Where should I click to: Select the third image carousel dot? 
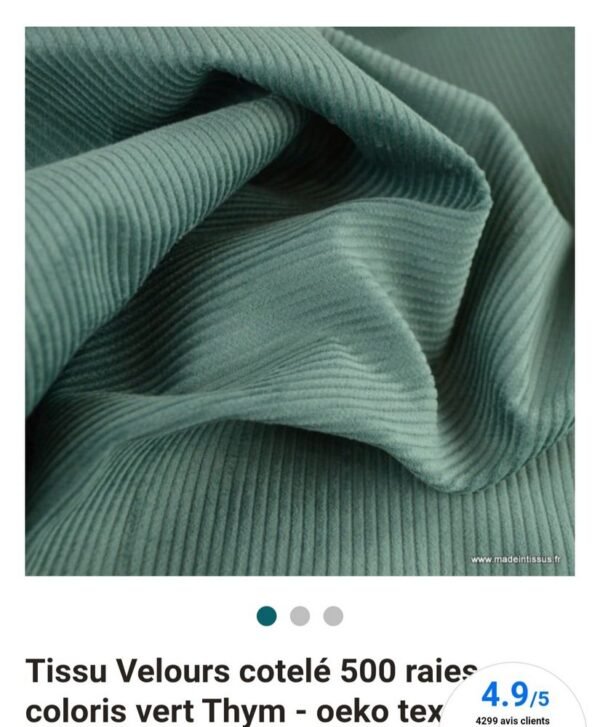[x=333, y=616]
